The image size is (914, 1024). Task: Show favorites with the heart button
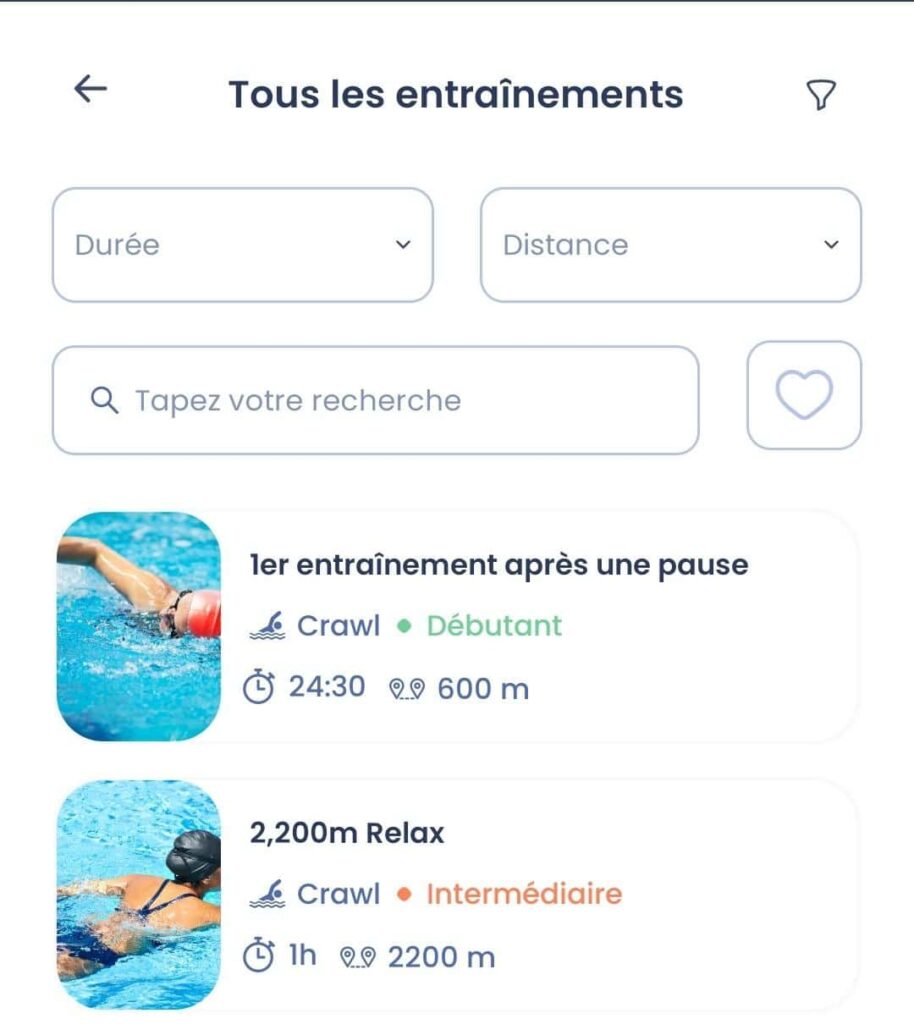tap(804, 396)
